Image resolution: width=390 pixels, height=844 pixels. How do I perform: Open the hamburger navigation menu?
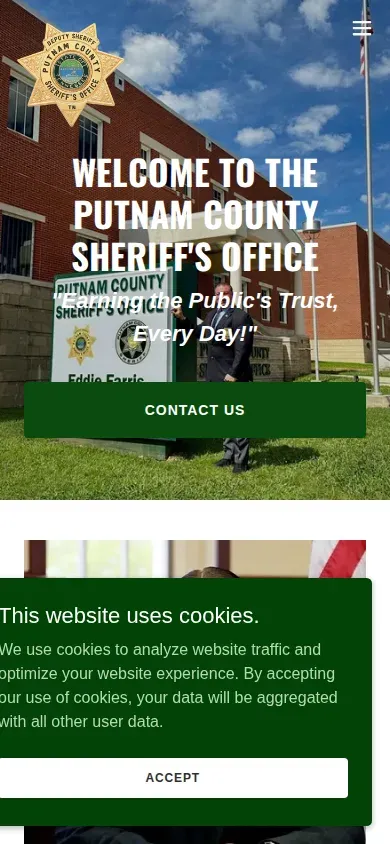pos(362,28)
